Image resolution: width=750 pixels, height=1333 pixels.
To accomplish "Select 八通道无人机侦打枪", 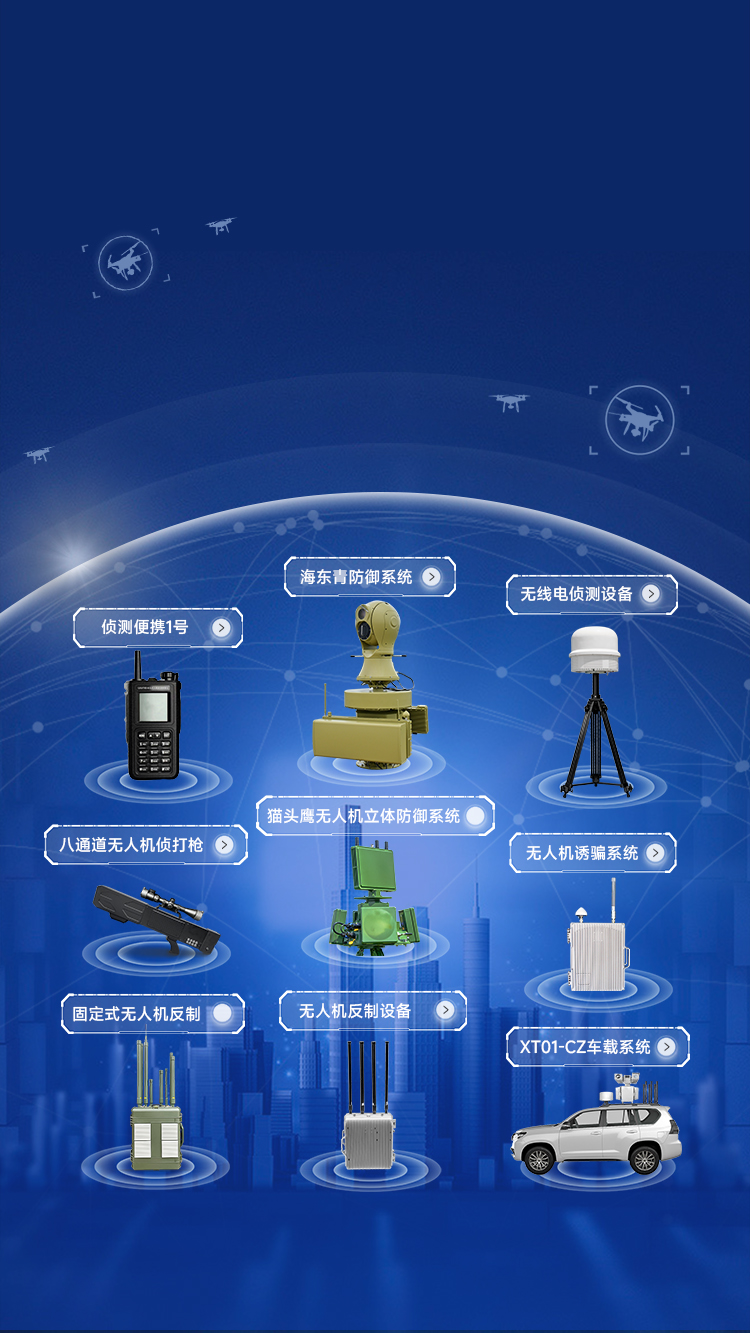I will [x=146, y=845].
